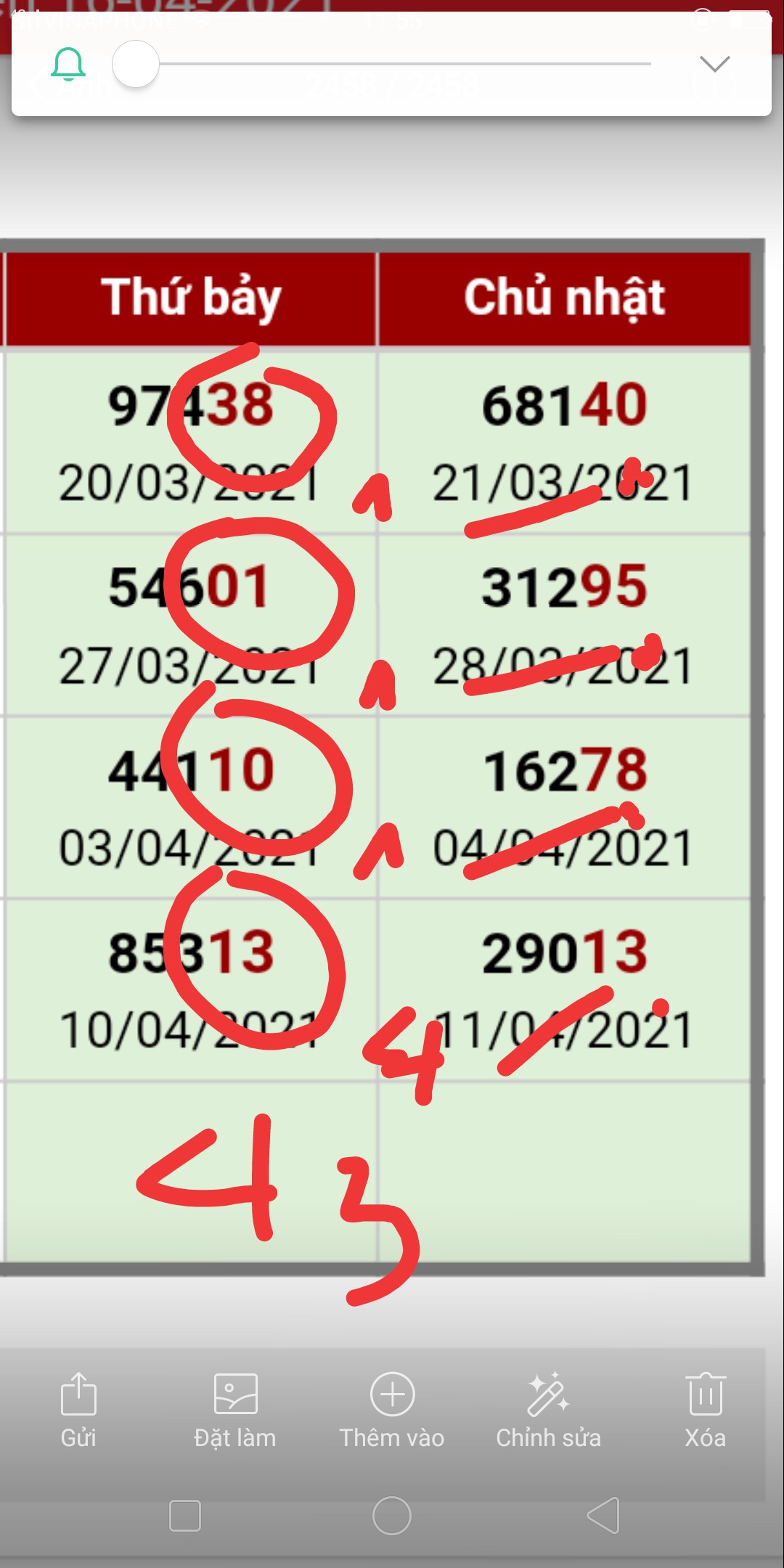Tap the volume slider handle
The height and width of the screenshot is (1568, 784).
point(136,64)
